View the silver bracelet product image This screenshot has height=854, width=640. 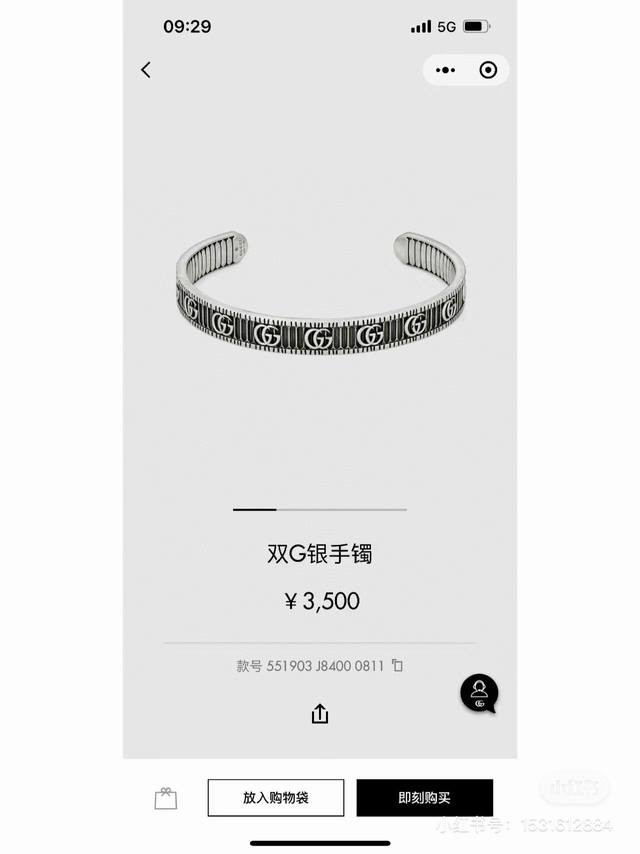coord(320,292)
